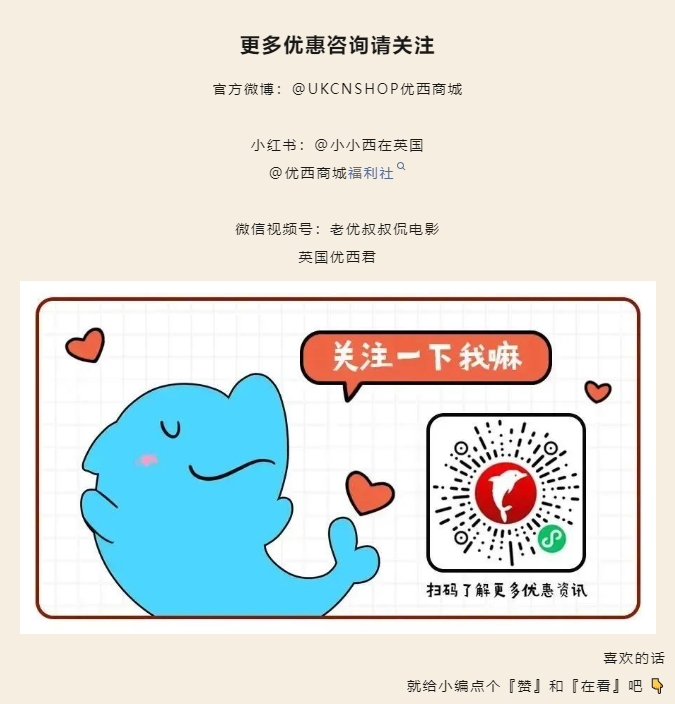Open the 关注一下我嘛 dolphin banner image

click(x=337, y=457)
